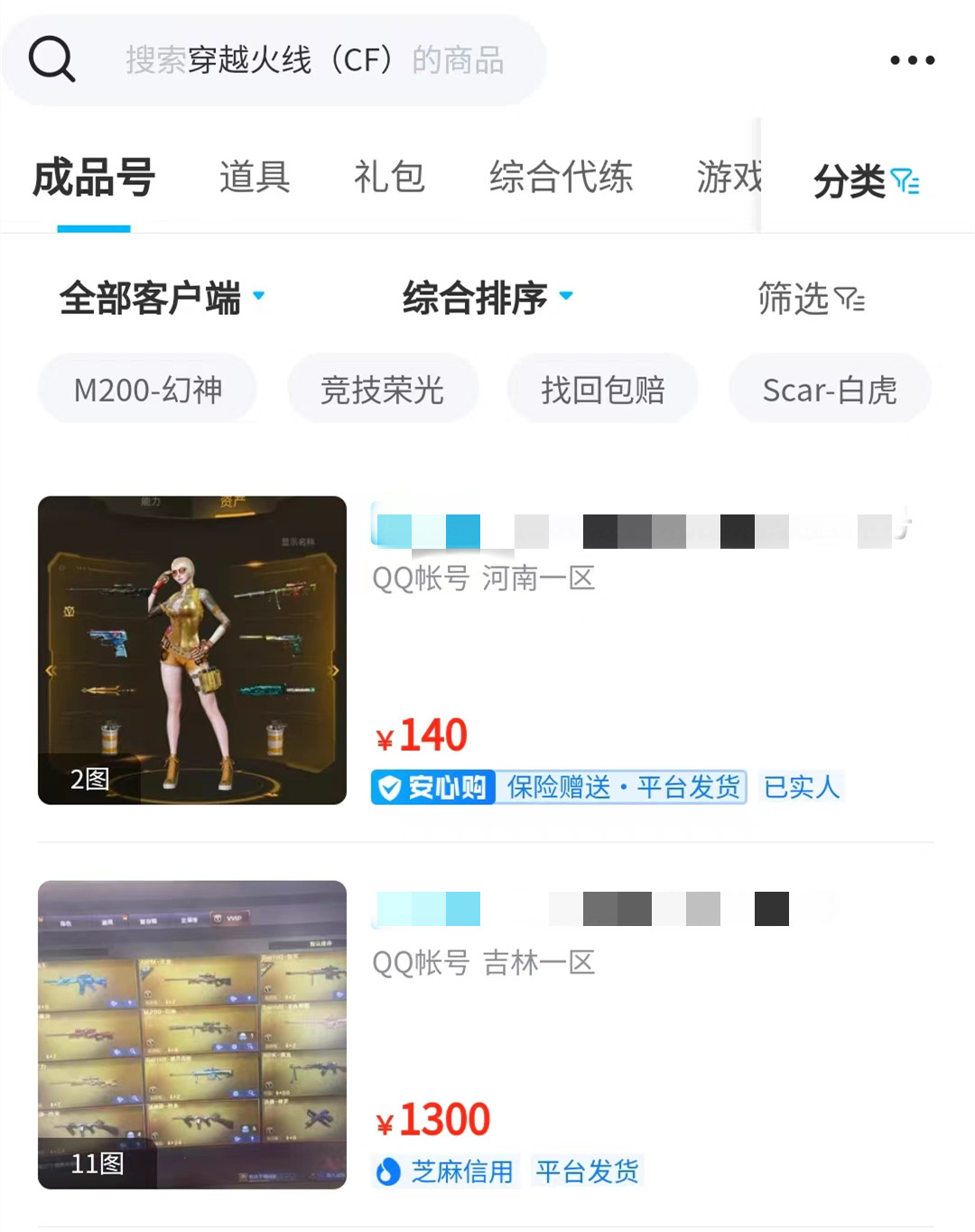The height and width of the screenshot is (1232, 975).
Task: Select the 竞技荣光 chip
Action: click(x=382, y=390)
